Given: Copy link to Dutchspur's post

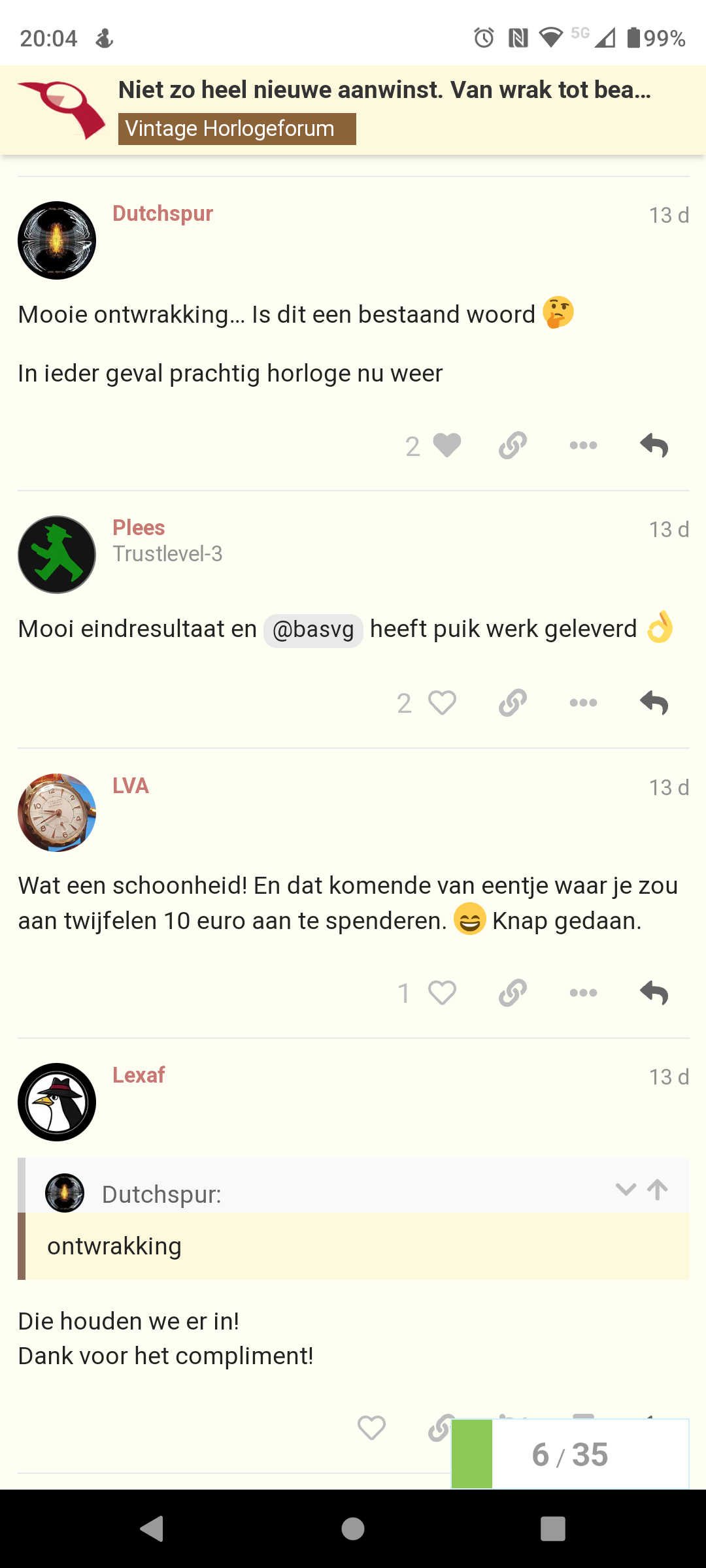Looking at the screenshot, I should pyautogui.click(x=513, y=446).
